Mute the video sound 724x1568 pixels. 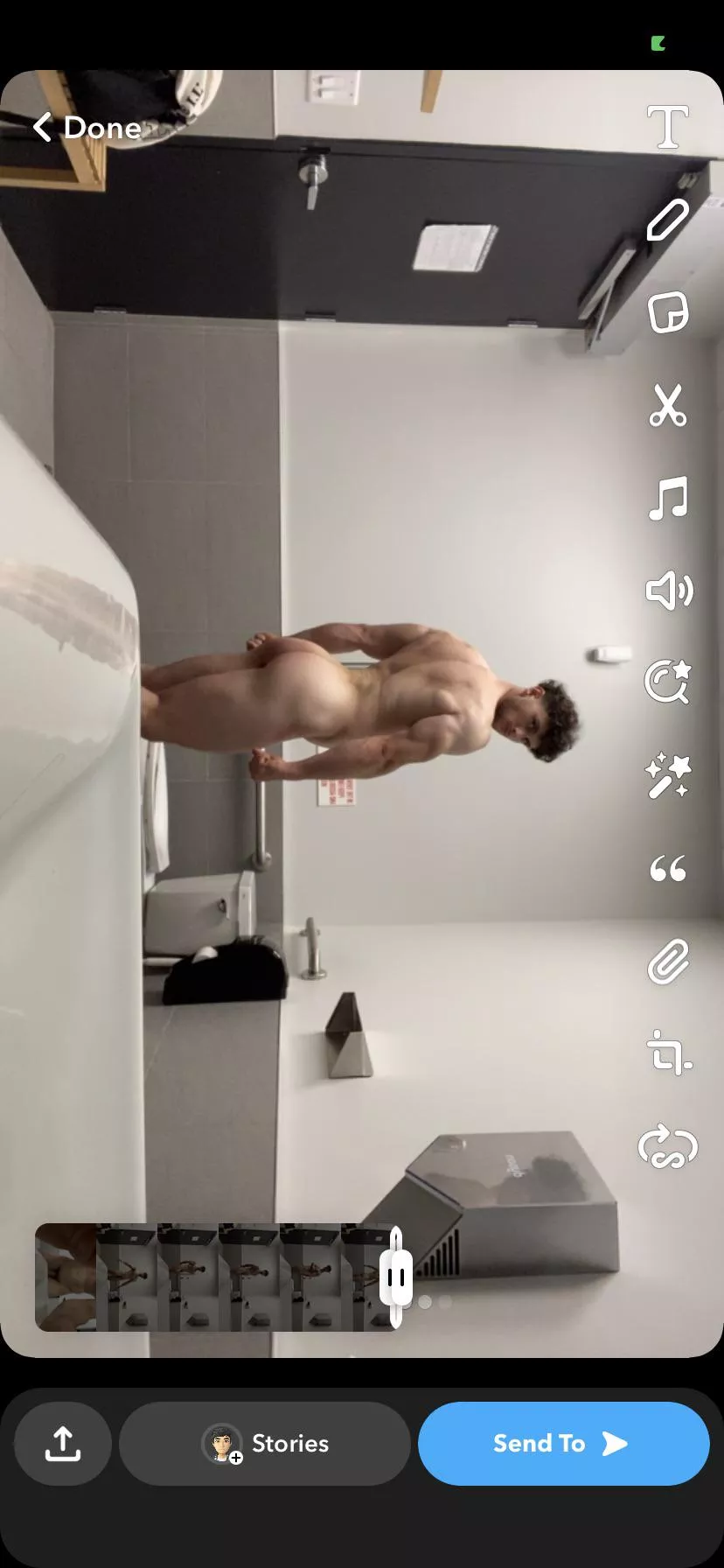tap(668, 591)
